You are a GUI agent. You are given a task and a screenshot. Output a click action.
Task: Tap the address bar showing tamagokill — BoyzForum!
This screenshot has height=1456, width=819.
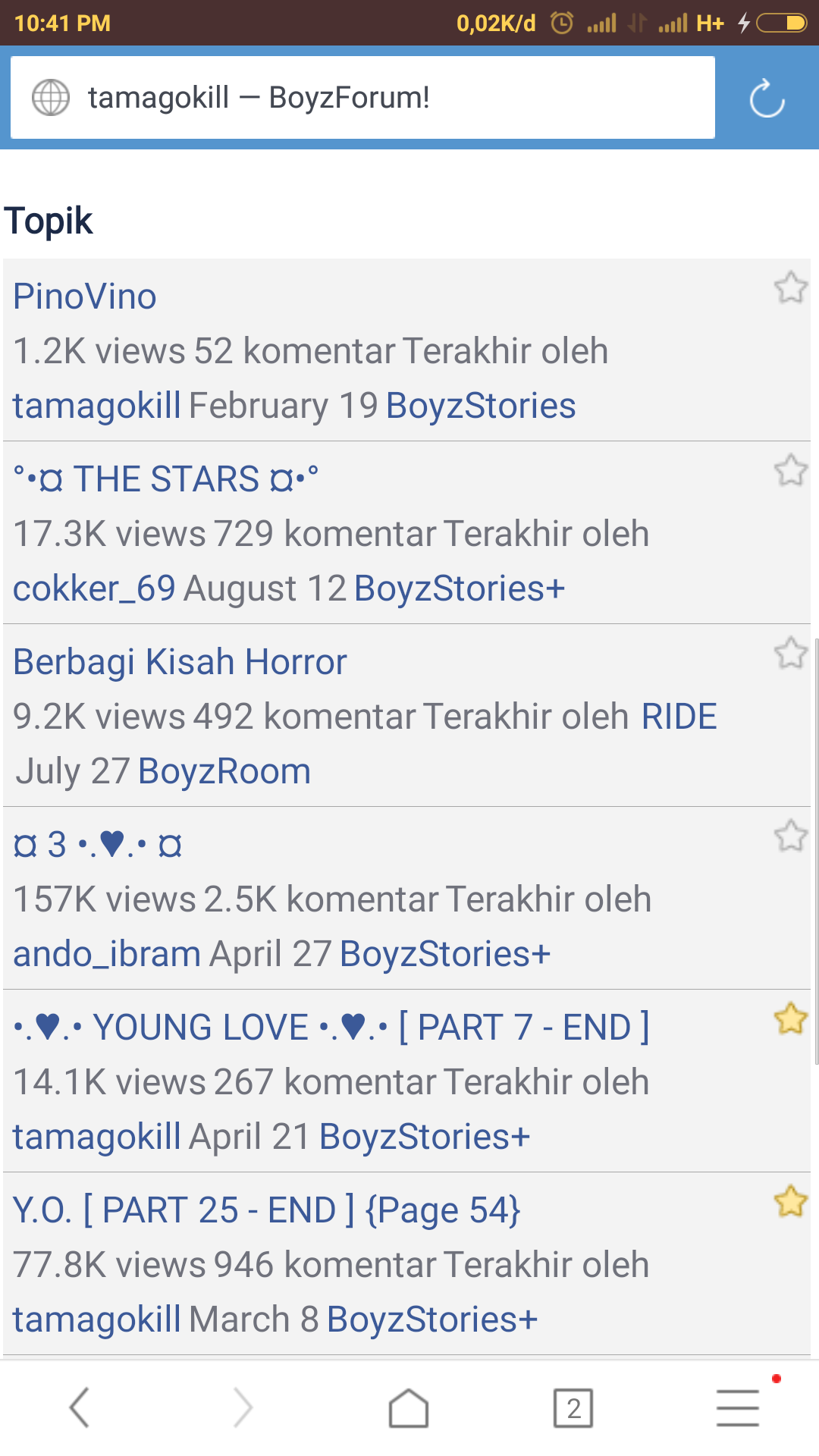coord(362,98)
